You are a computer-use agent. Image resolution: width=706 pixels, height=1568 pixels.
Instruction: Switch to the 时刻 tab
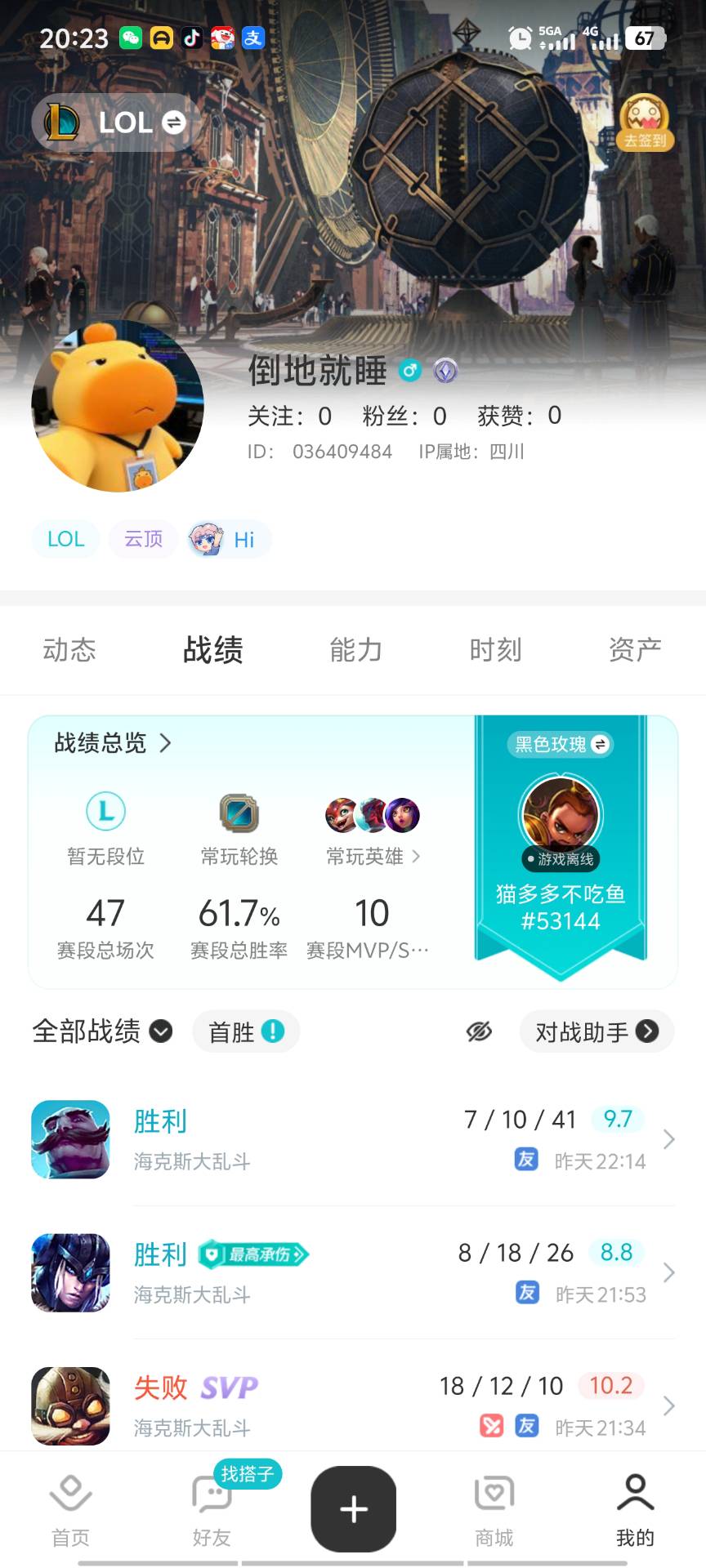(495, 650)
